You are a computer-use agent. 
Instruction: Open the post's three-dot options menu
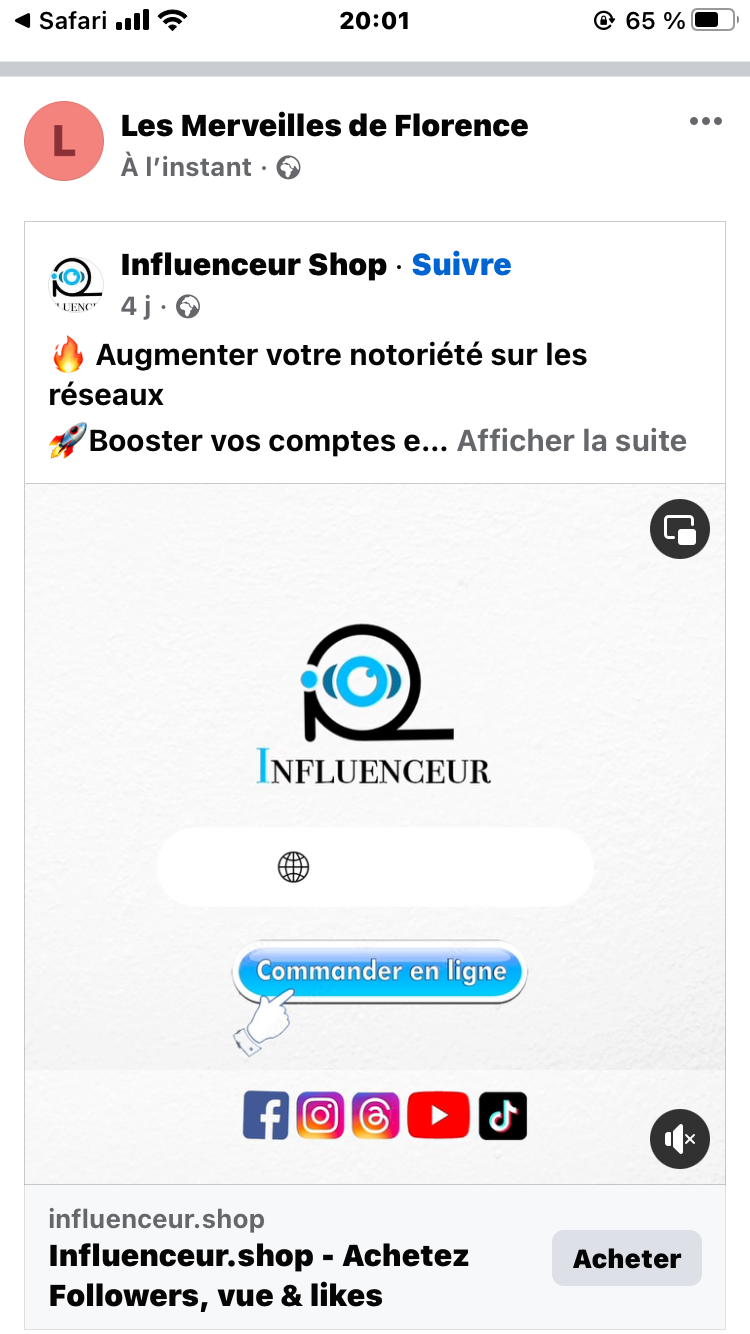pyautogui.click(x=705, y=122)
